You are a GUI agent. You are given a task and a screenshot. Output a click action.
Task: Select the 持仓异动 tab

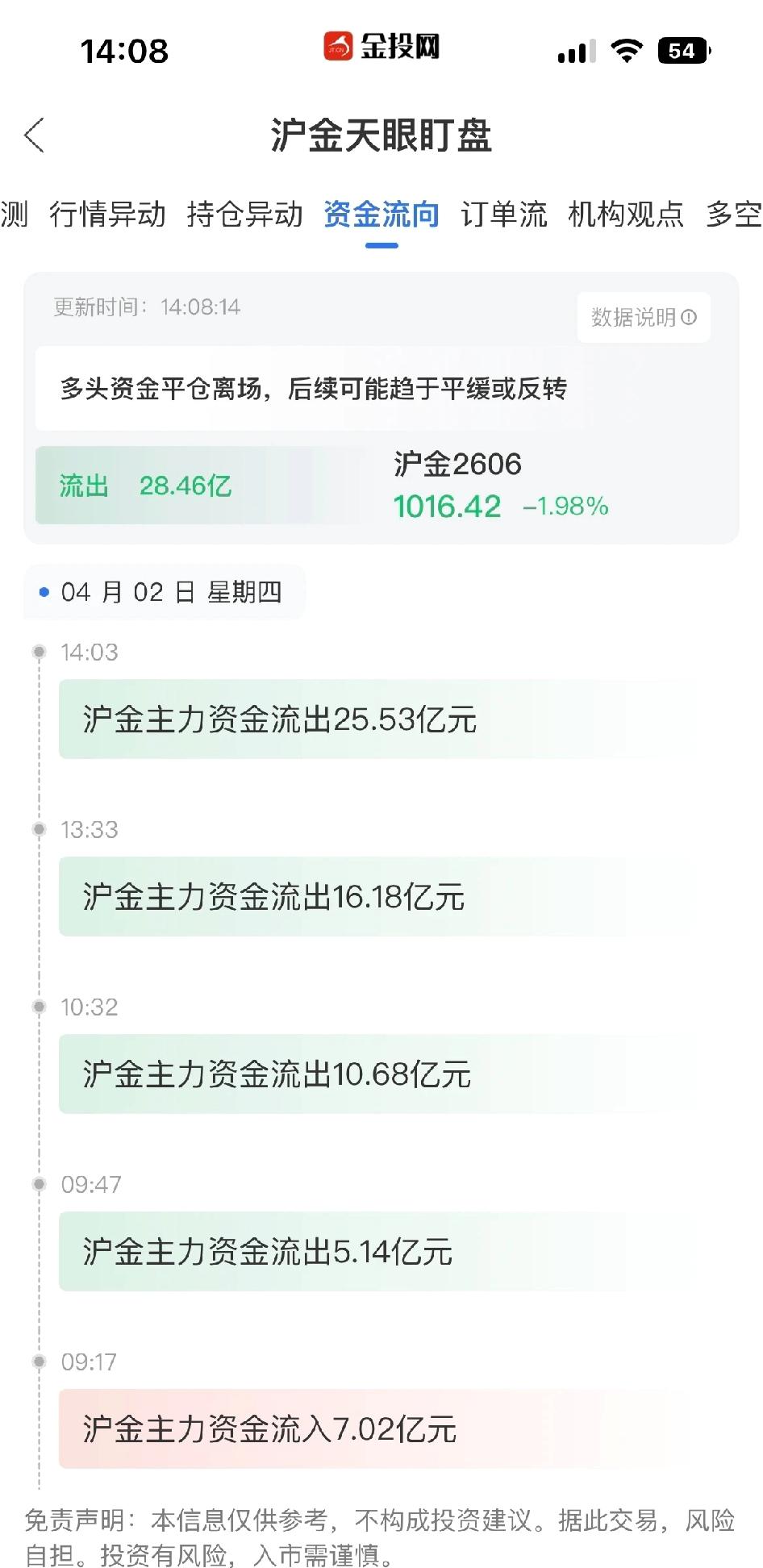245,214
